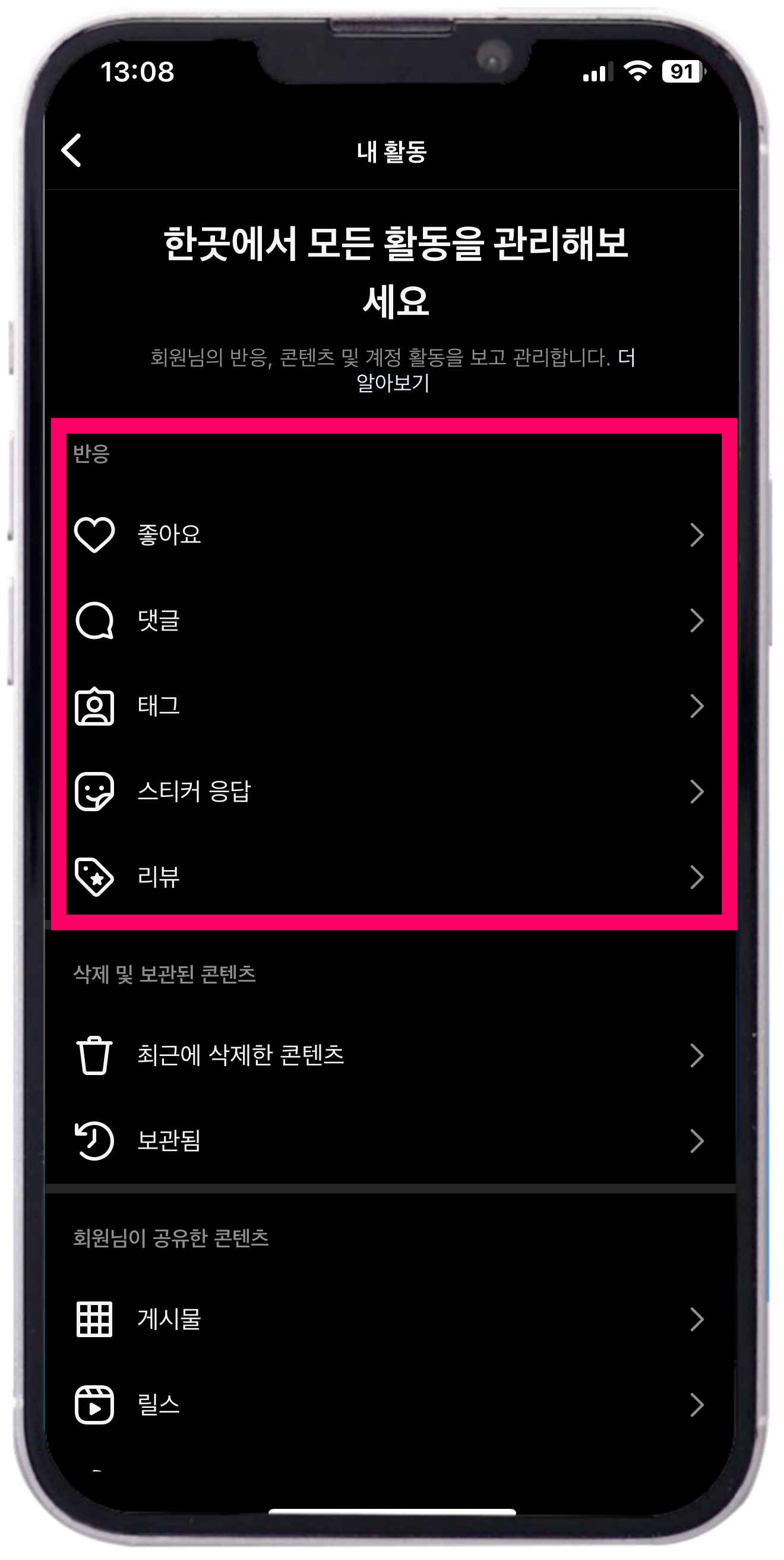The height and width of the screenshot is (1560, 784).
Task: Open 최근에 삭제한 콘텐츠
Action: tap(387, 1055)
